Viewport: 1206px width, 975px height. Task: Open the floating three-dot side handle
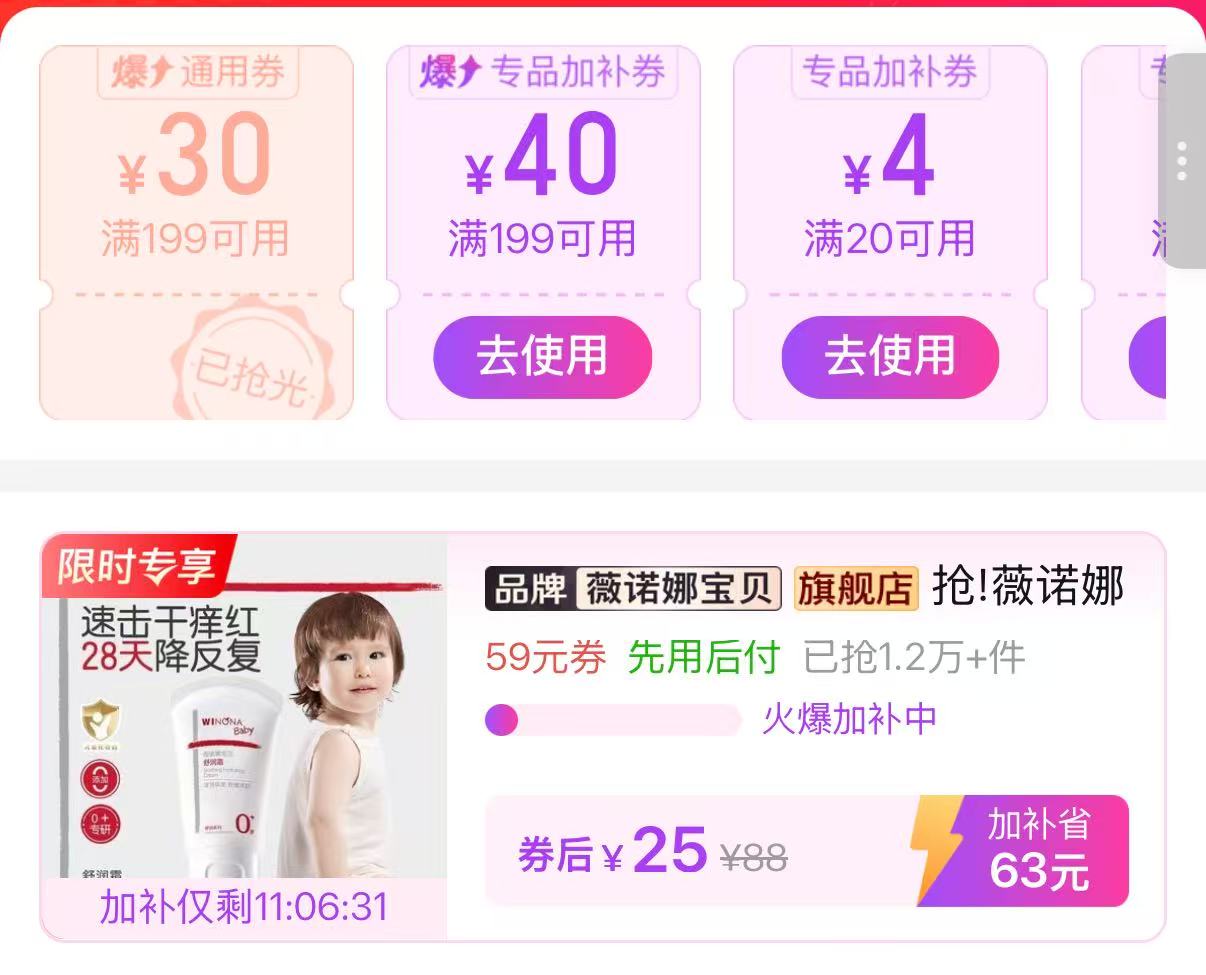tap(1182, 161)
